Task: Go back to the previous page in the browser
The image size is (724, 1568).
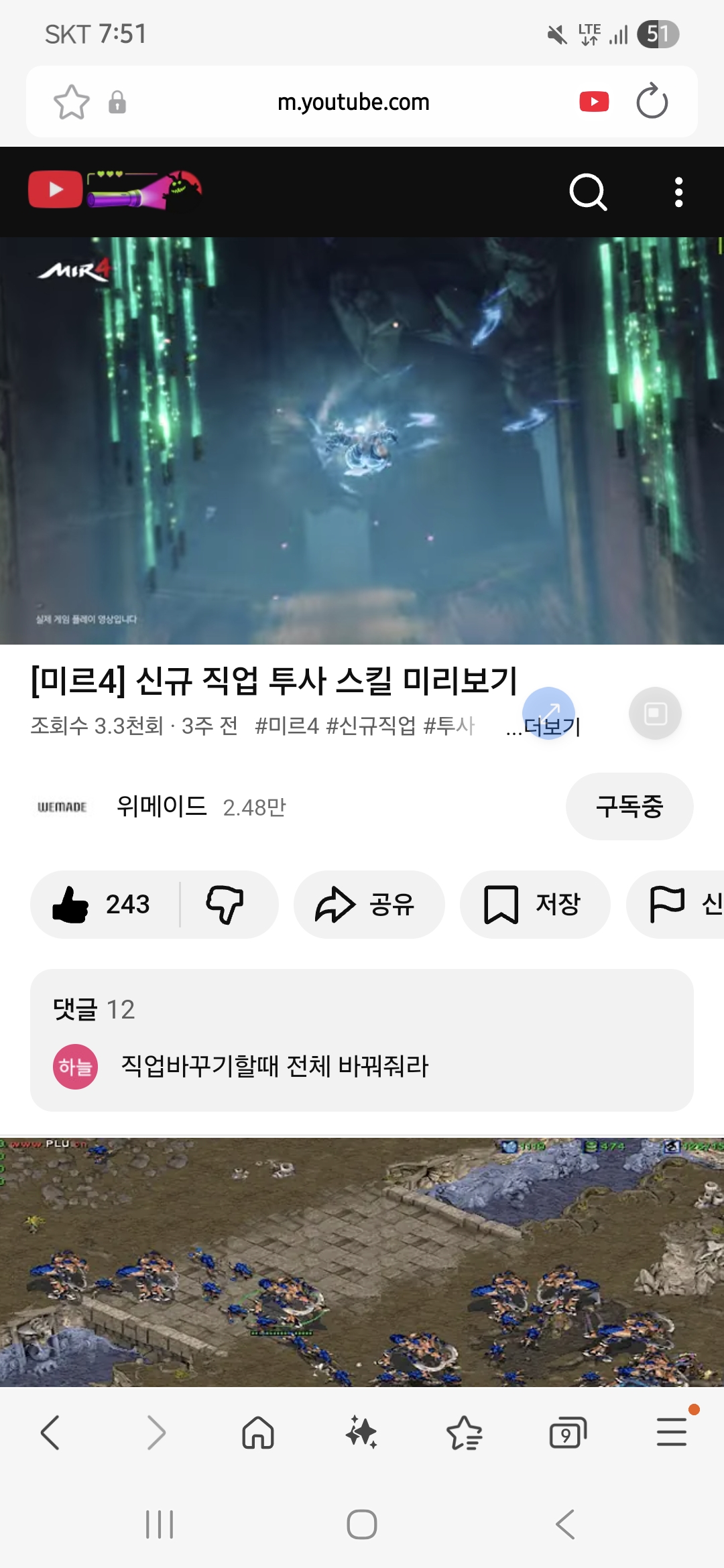Action: click(51, 1433)
